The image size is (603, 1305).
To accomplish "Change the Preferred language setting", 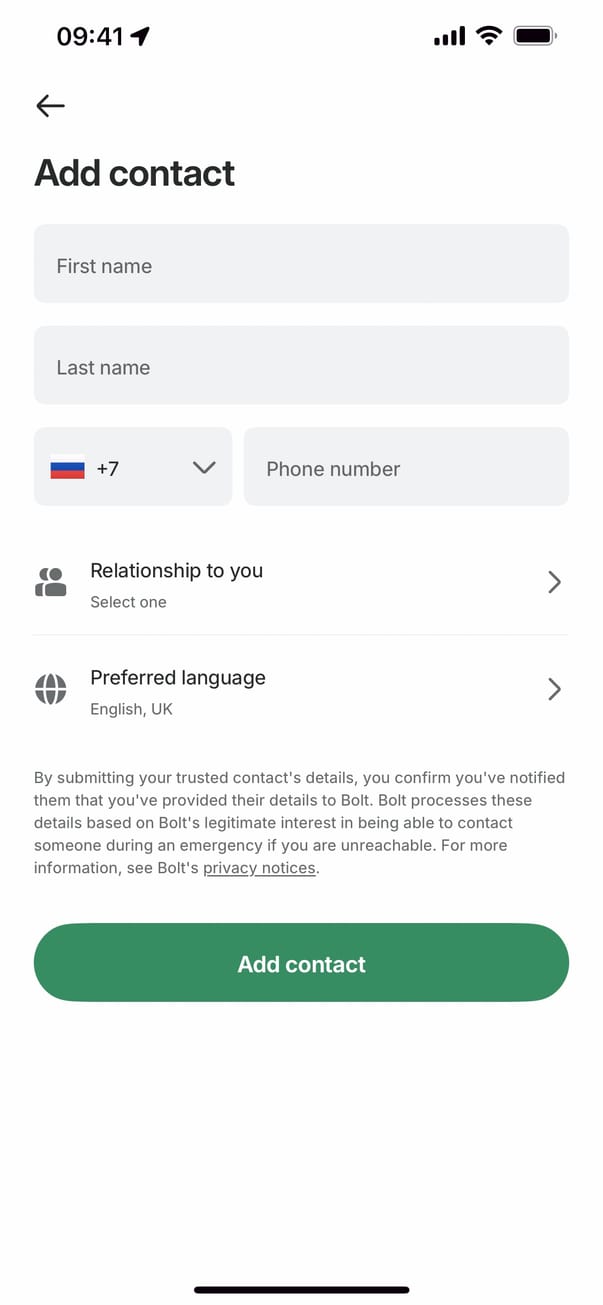I will click(301, 690).
